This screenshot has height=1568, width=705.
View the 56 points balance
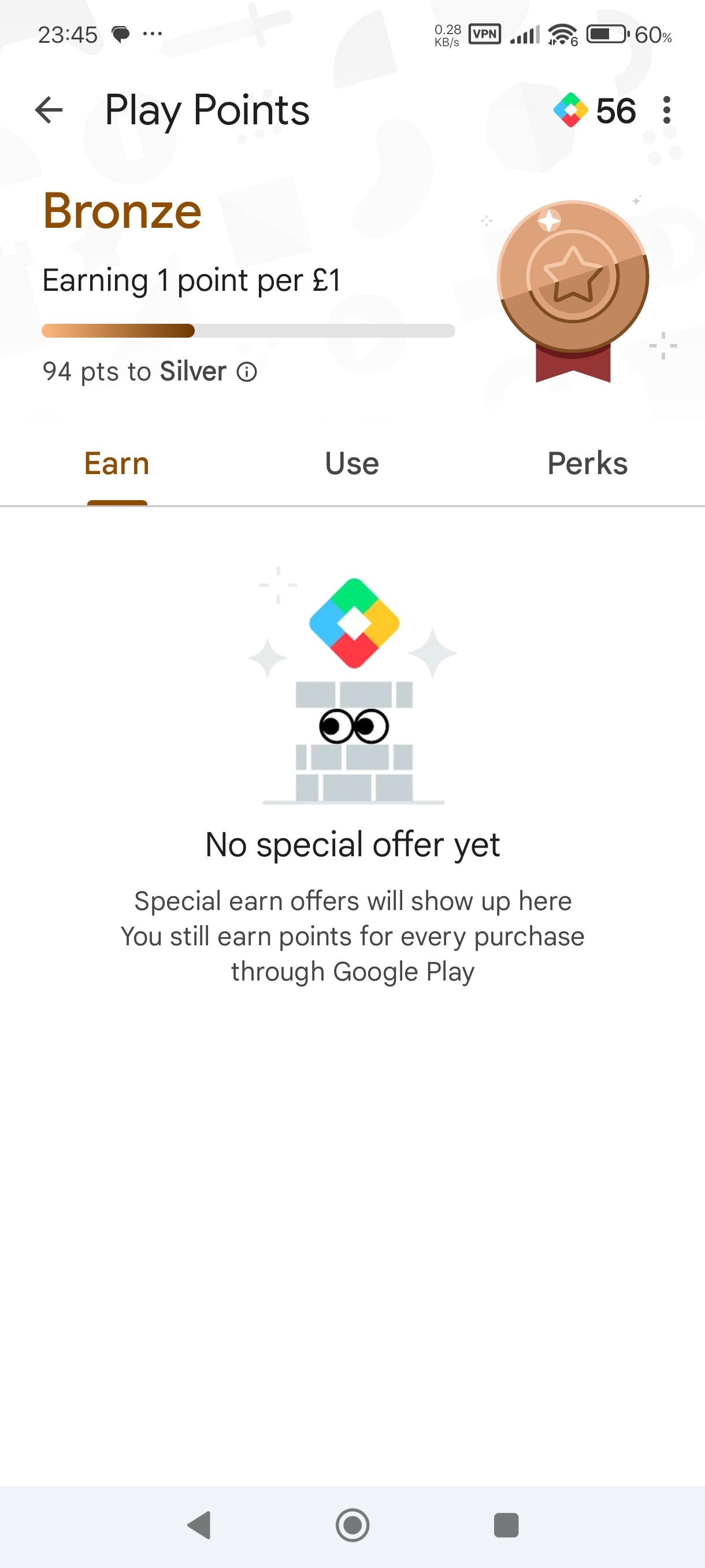[594, 110]
